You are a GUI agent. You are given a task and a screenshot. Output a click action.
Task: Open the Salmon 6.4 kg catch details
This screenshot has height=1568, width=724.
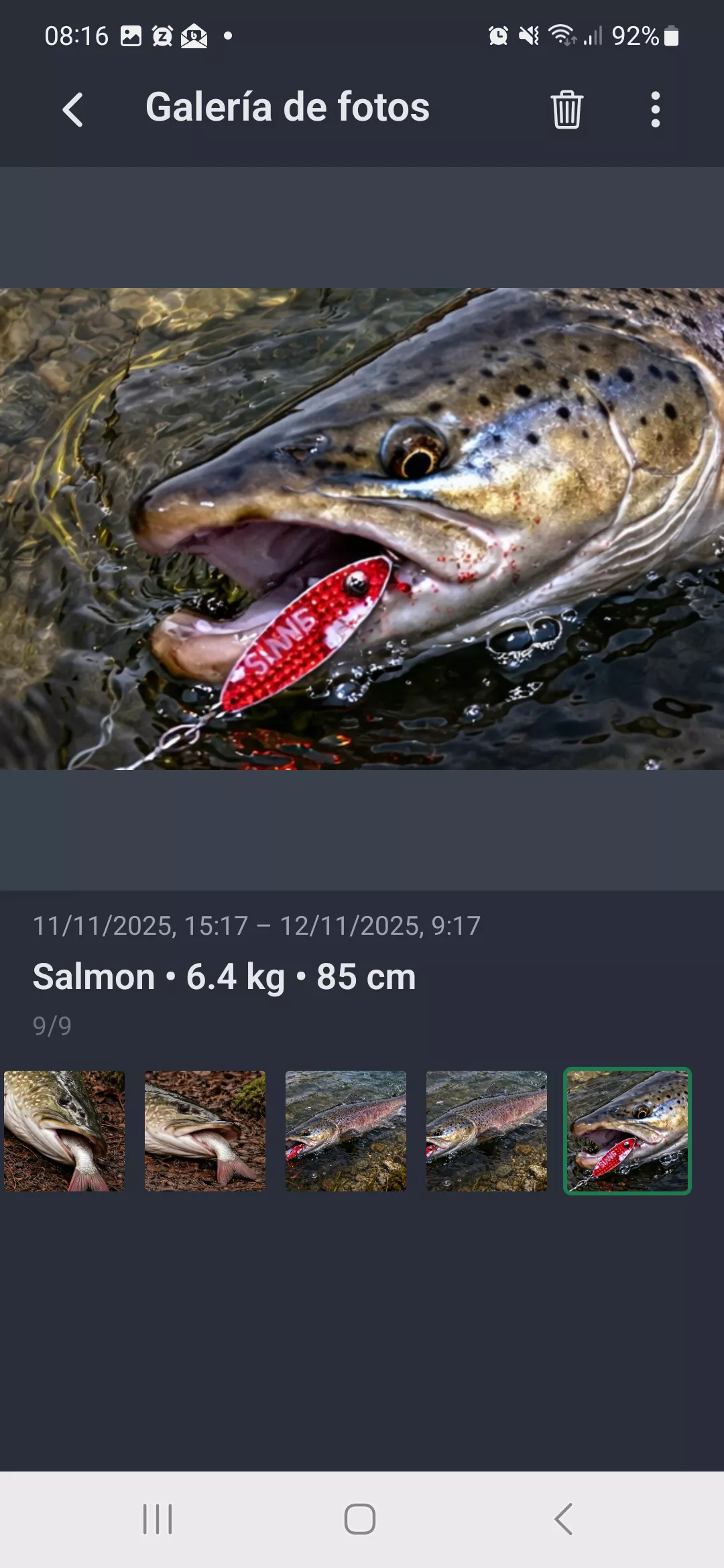coord(224,976)
